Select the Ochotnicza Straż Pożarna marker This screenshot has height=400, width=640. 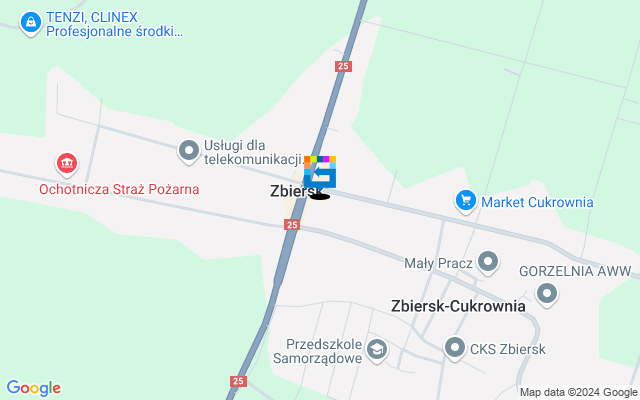click(67, 162)
